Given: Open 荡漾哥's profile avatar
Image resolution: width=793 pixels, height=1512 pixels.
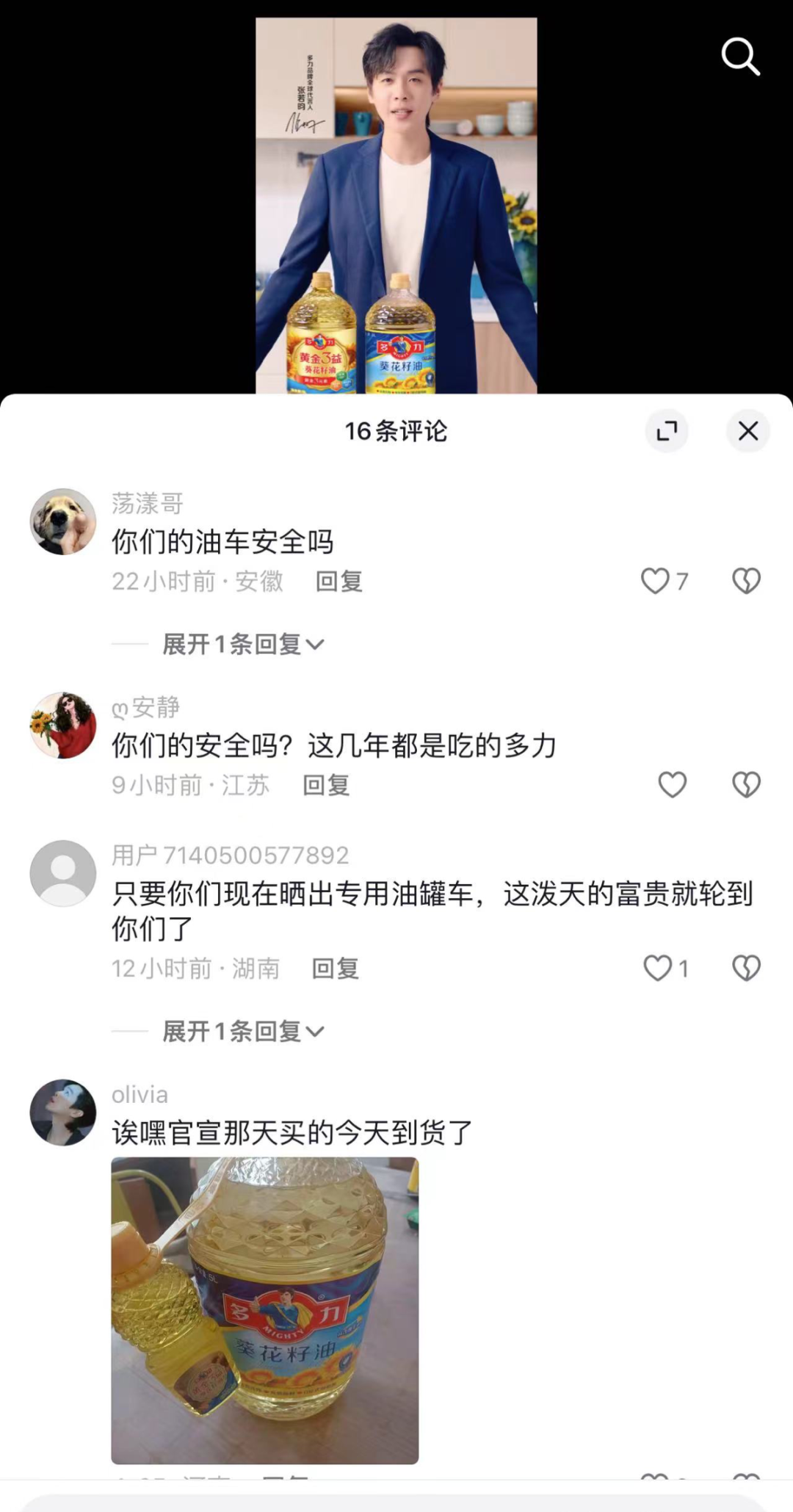Looking at the screenshot, I should (63, 521).
